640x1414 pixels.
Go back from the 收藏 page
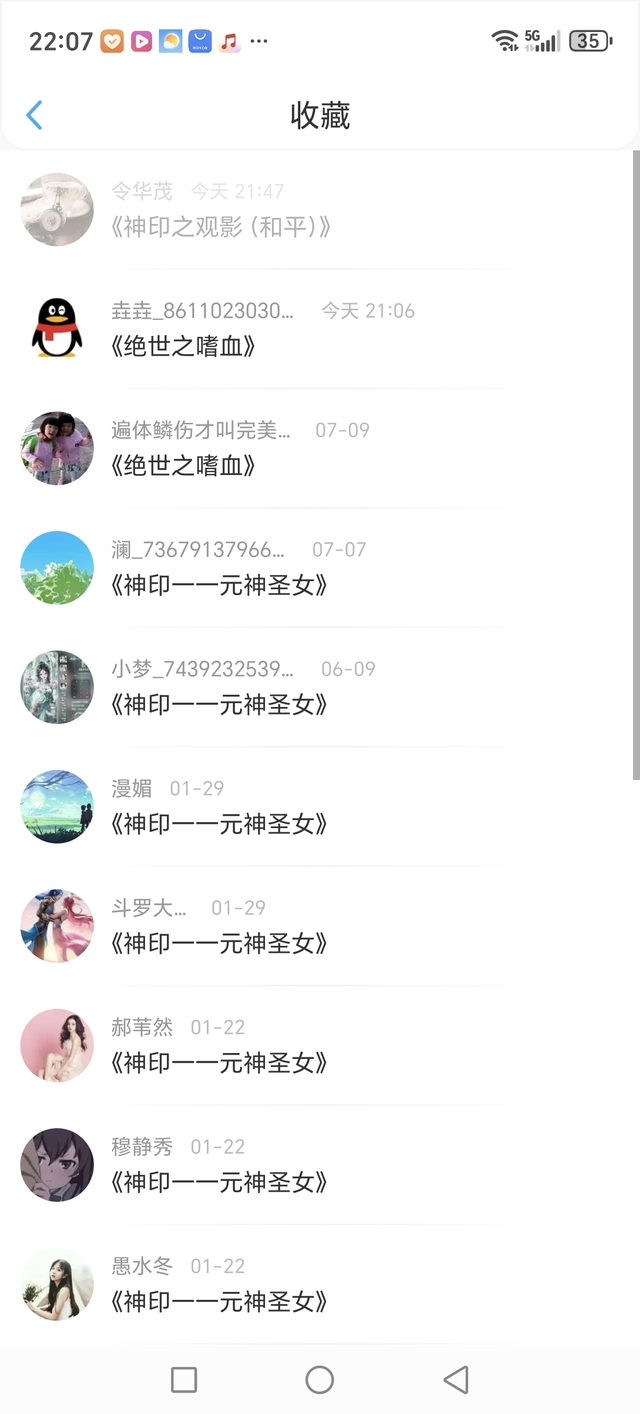click(34, 116)
